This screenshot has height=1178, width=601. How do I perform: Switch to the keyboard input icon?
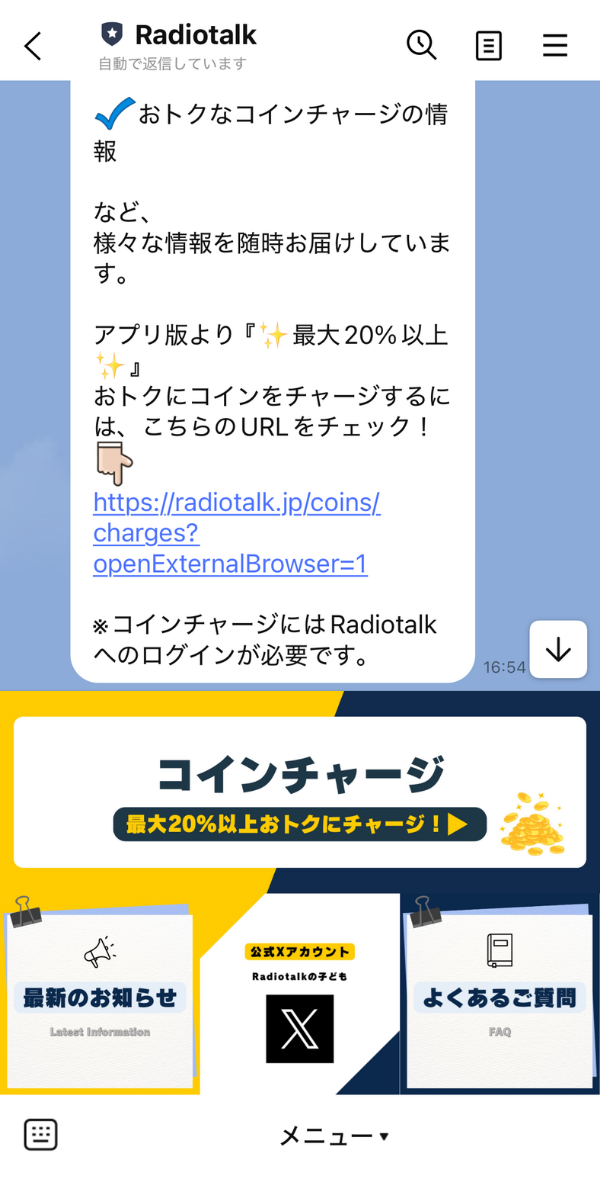(41, 1134)
